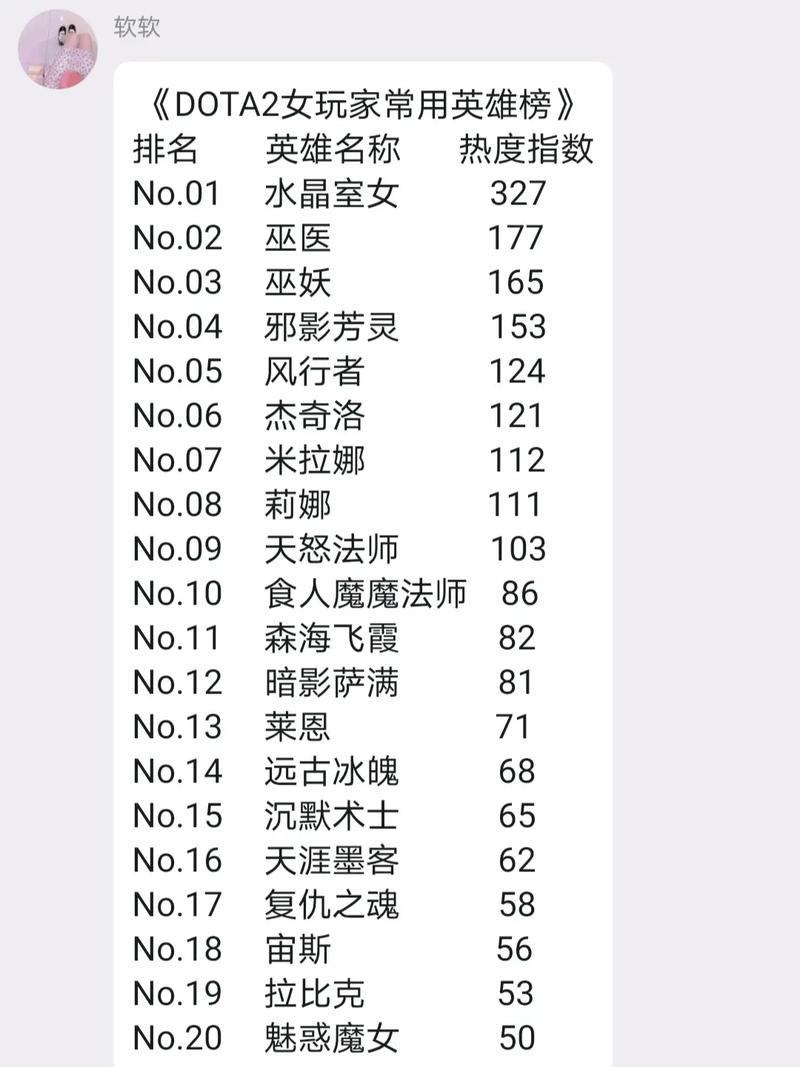Click the 排名 column header
Viewport: 800px width, 1067px height.
[x=166, y=148]
